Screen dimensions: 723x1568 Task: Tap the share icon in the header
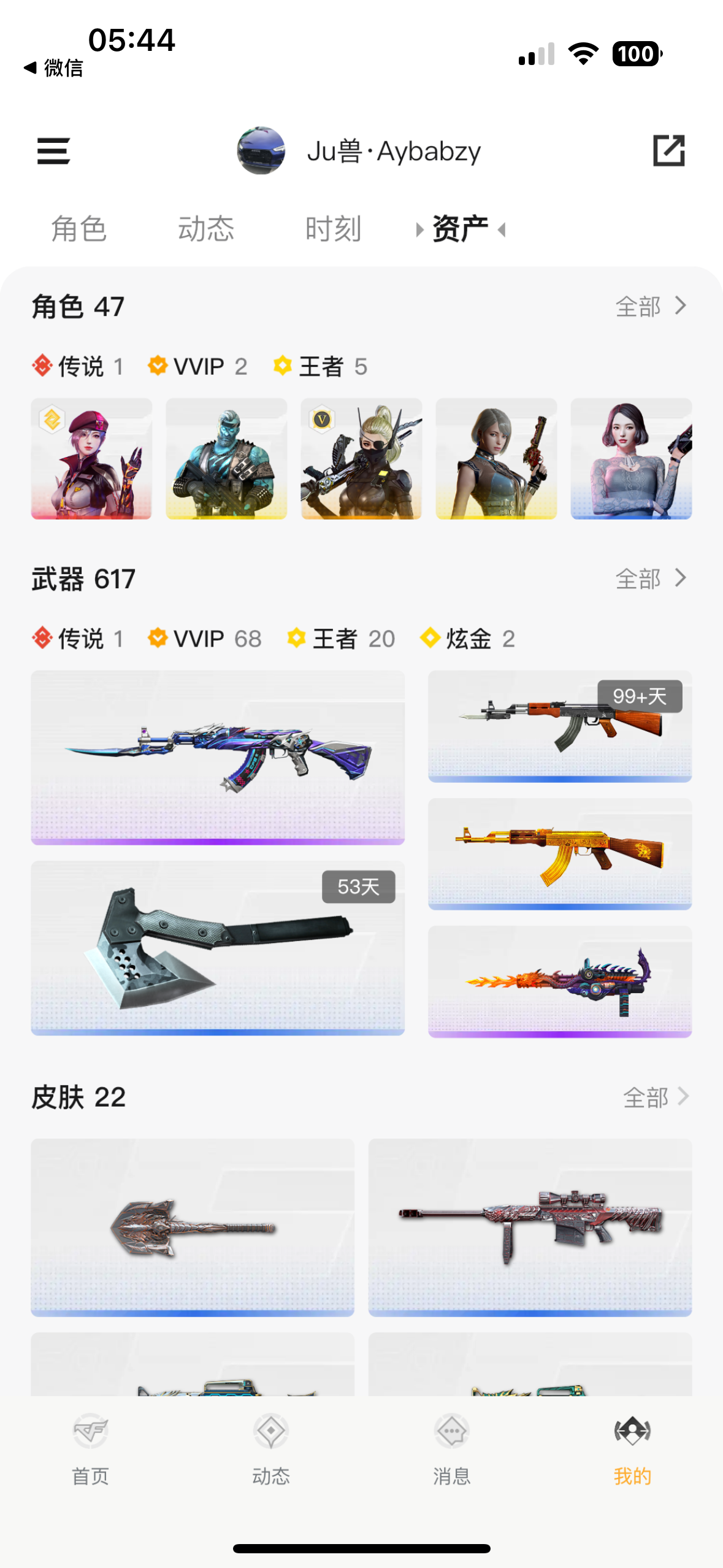click(668, 151)
